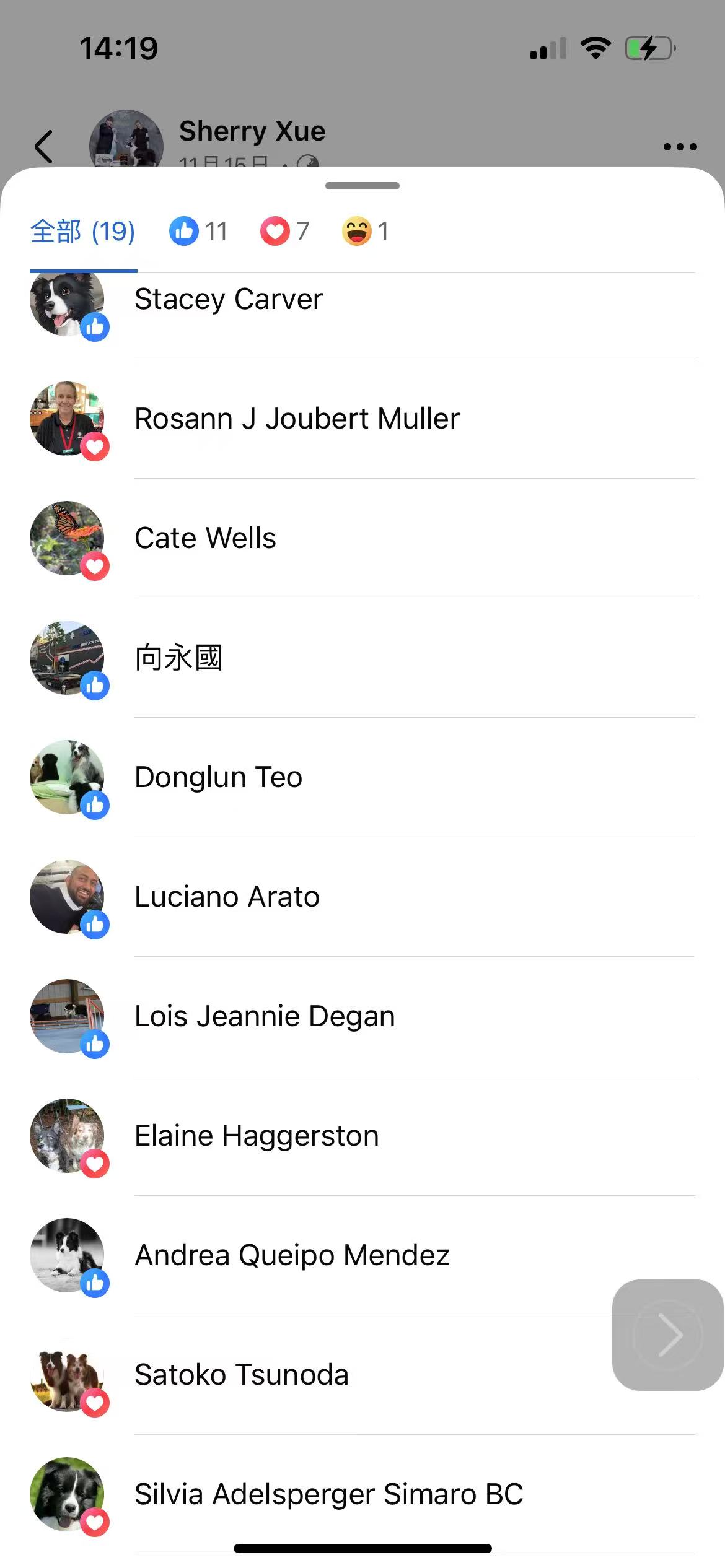This screenshot has width=725, height=1568.
Task: View Cate Wells's profile
Action: tap(205, 538)
